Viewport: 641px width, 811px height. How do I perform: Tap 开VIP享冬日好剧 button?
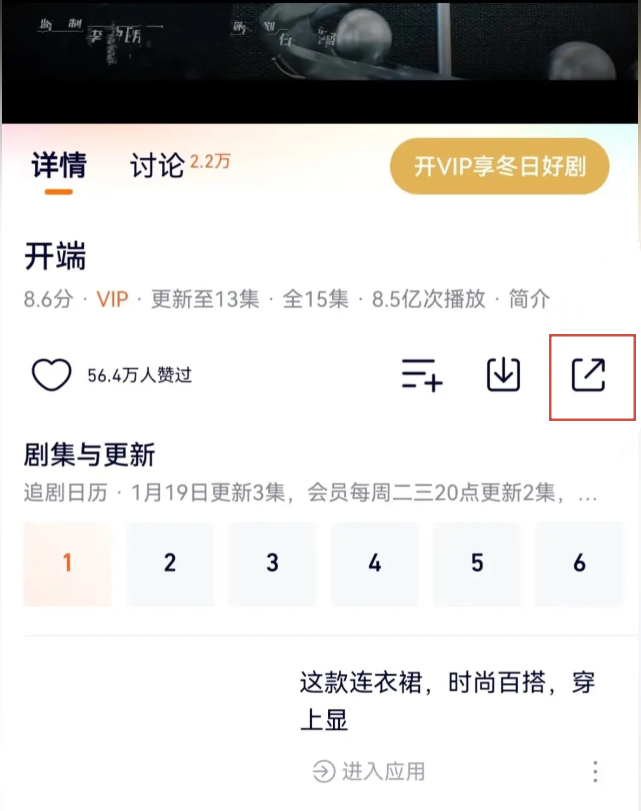click(x=499, y=166)
